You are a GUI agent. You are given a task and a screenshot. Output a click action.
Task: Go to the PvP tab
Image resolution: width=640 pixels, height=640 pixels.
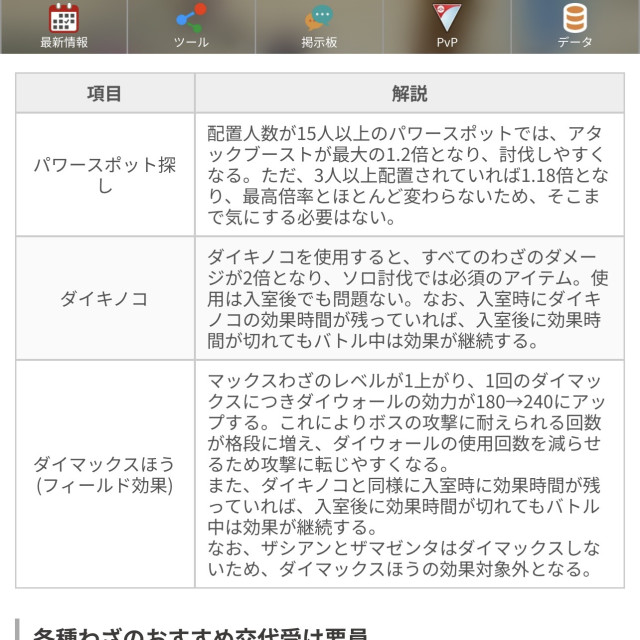point(447,25)
